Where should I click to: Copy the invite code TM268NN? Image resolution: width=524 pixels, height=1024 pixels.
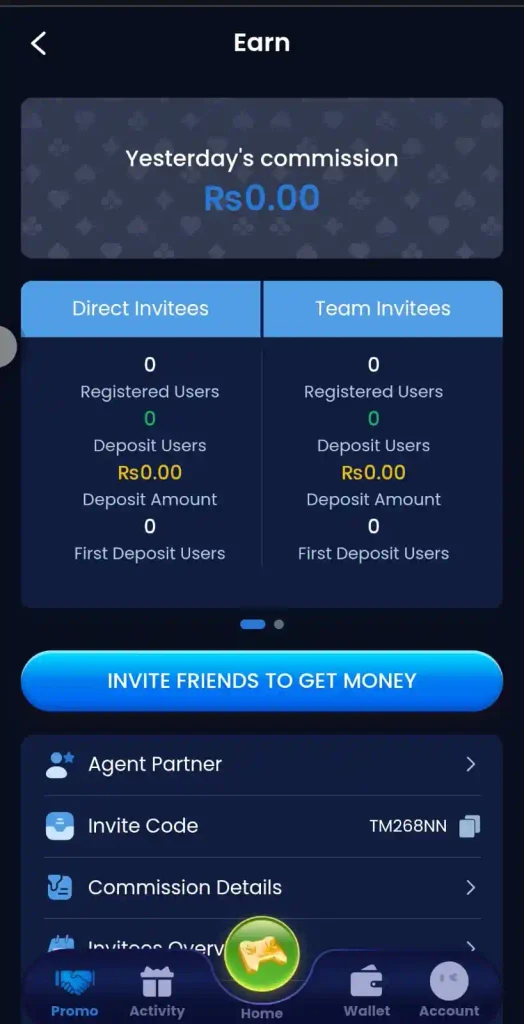coord(469,826)
